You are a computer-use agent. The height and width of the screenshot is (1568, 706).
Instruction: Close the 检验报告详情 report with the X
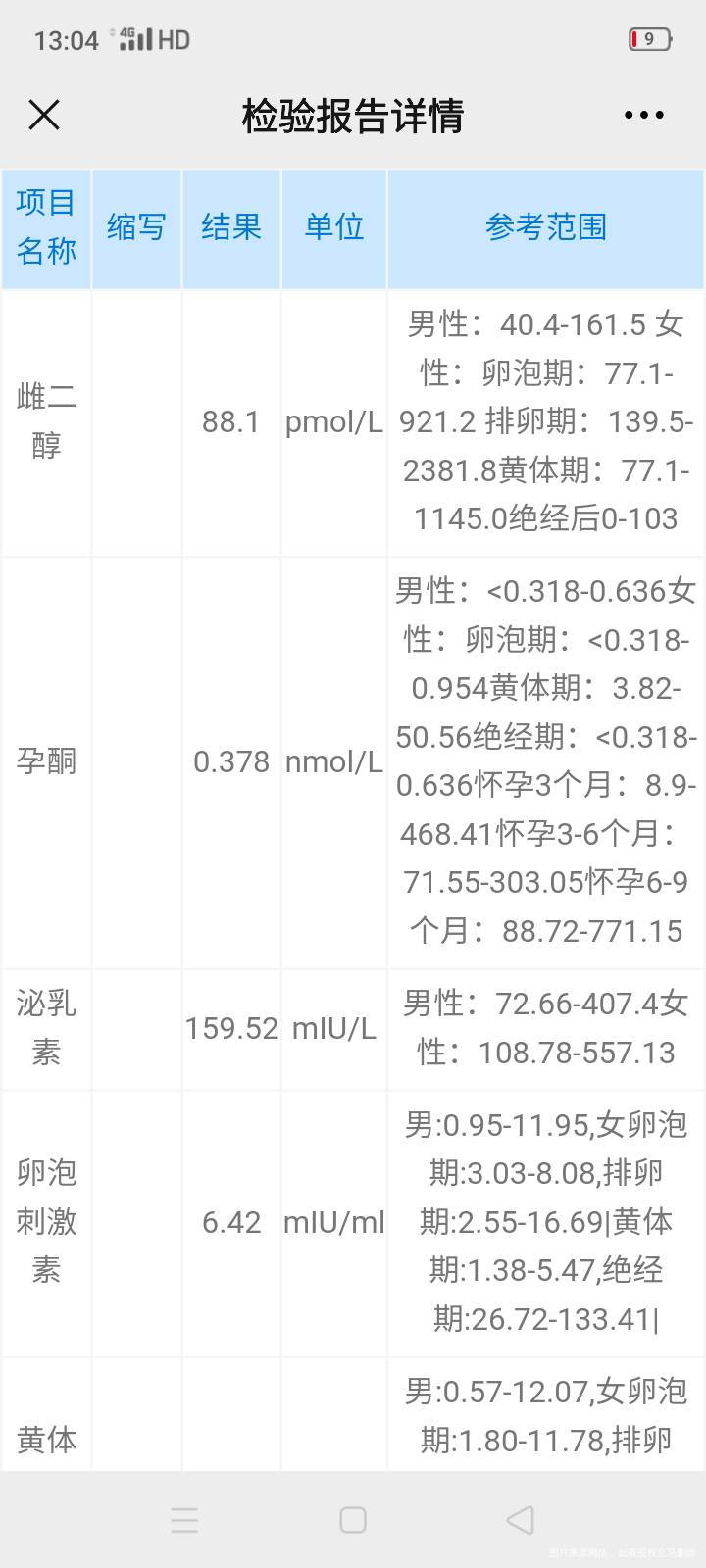43,115
